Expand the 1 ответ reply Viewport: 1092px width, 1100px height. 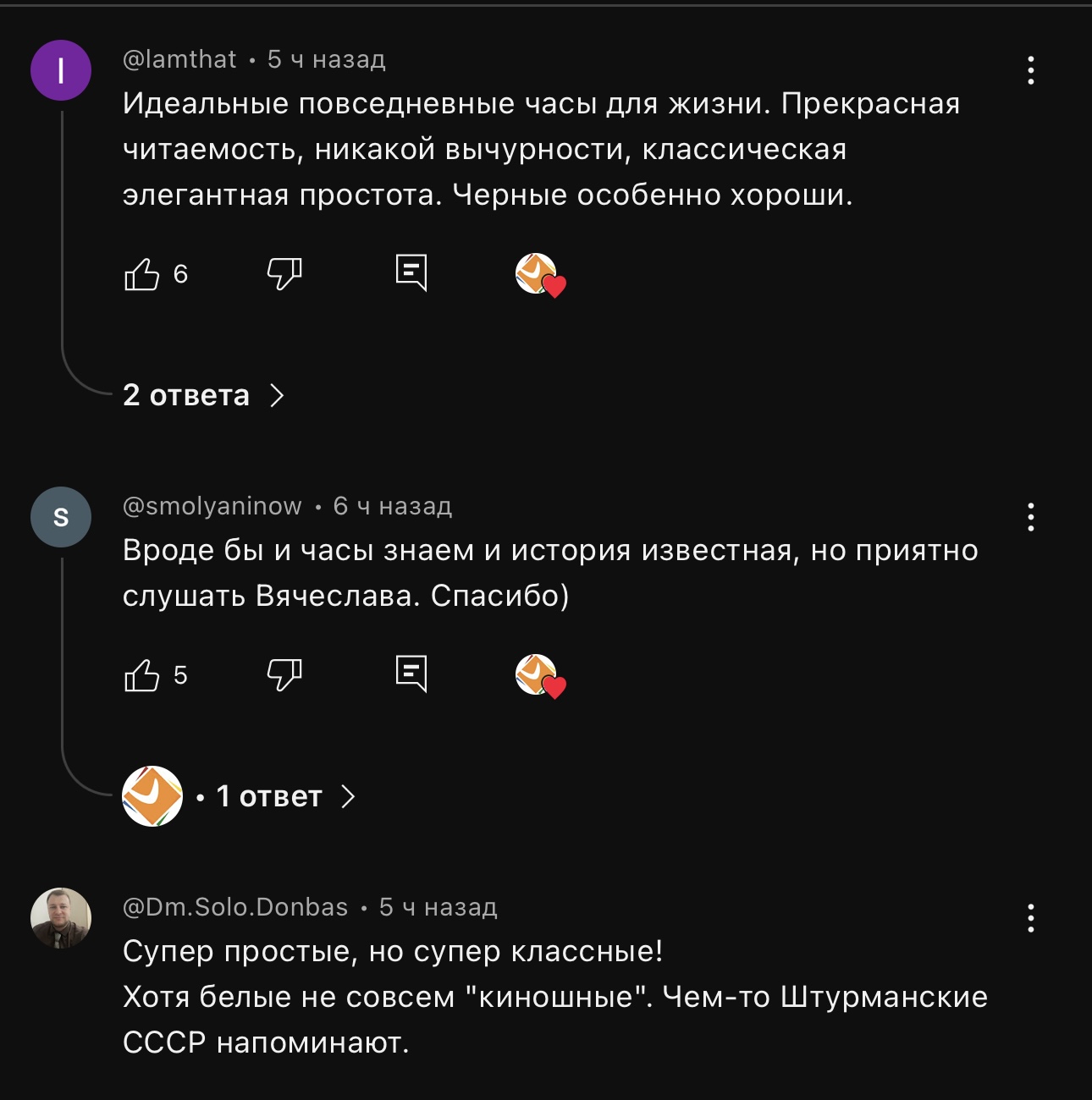coord(240,796)
